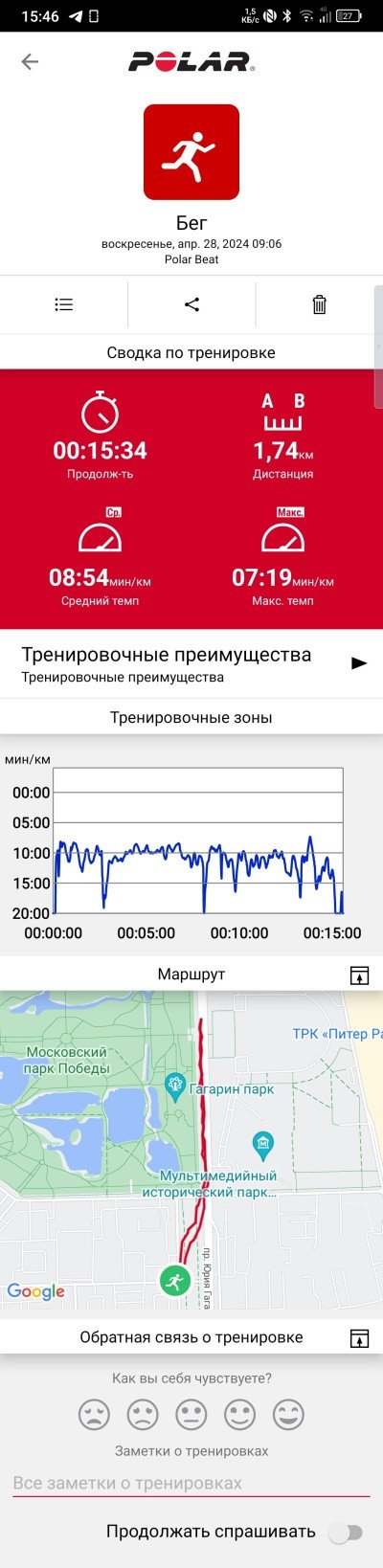Image resolution: width=383 pixels, height=1568 pixels.
Task: Select the saddest face feeling
Action: [94, 1414]
